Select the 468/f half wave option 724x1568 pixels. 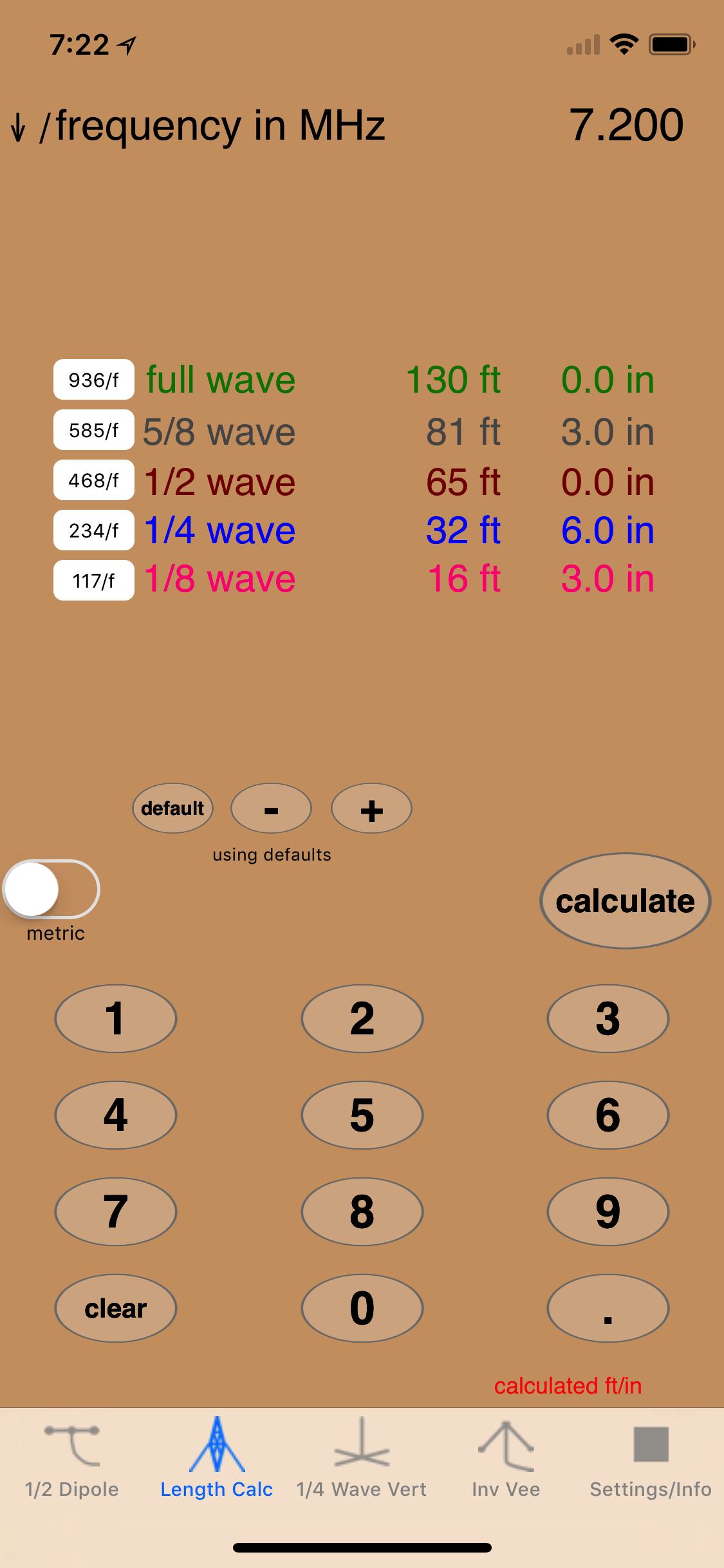click(x=93, y=480)
